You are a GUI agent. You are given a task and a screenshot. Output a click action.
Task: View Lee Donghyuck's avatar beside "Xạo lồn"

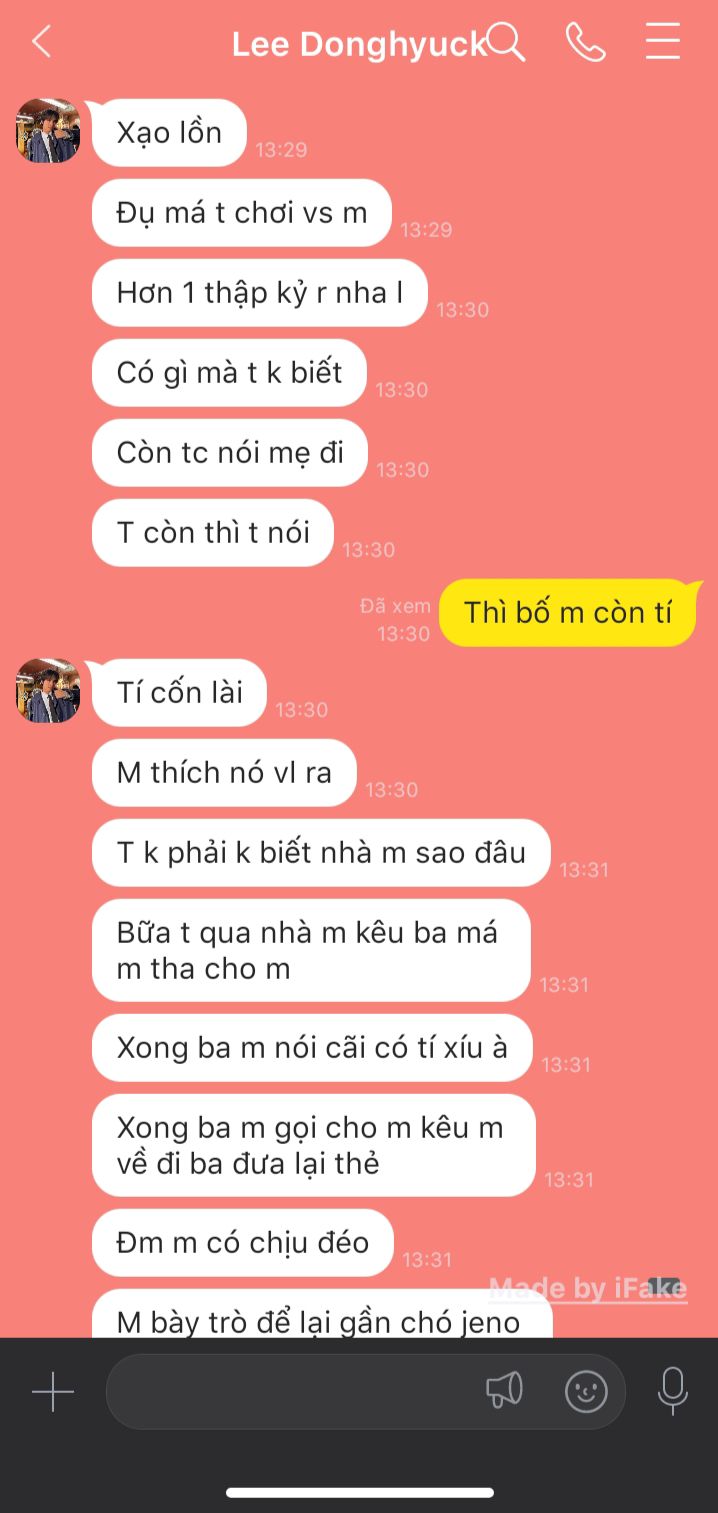pyautogui.click(x=48, y=130)
